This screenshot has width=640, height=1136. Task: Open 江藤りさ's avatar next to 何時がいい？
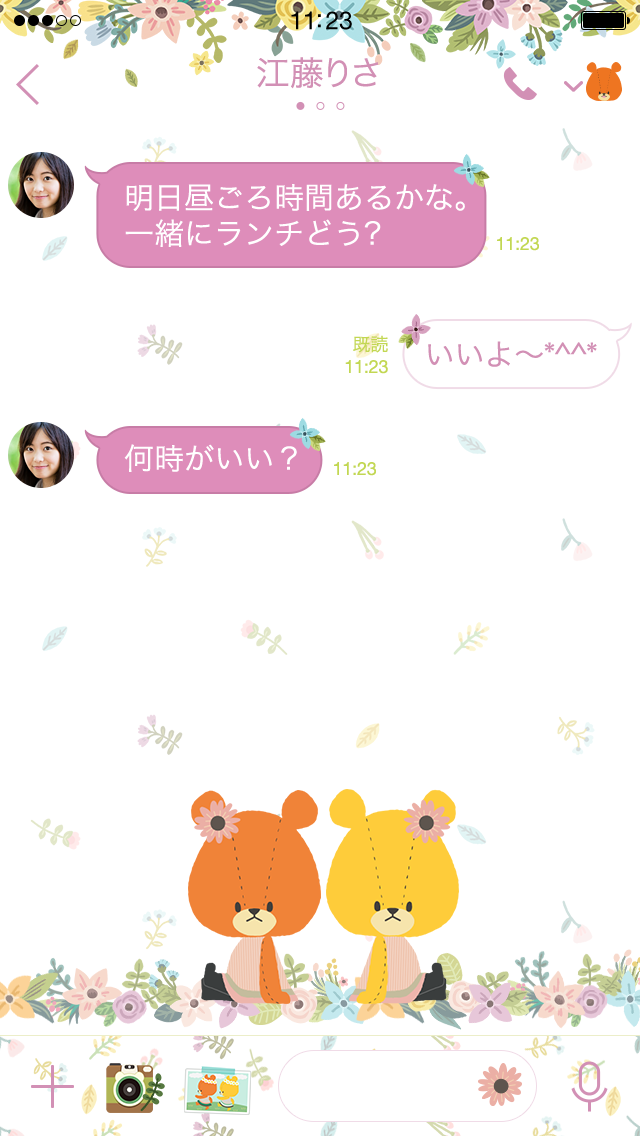pos(42,455)
